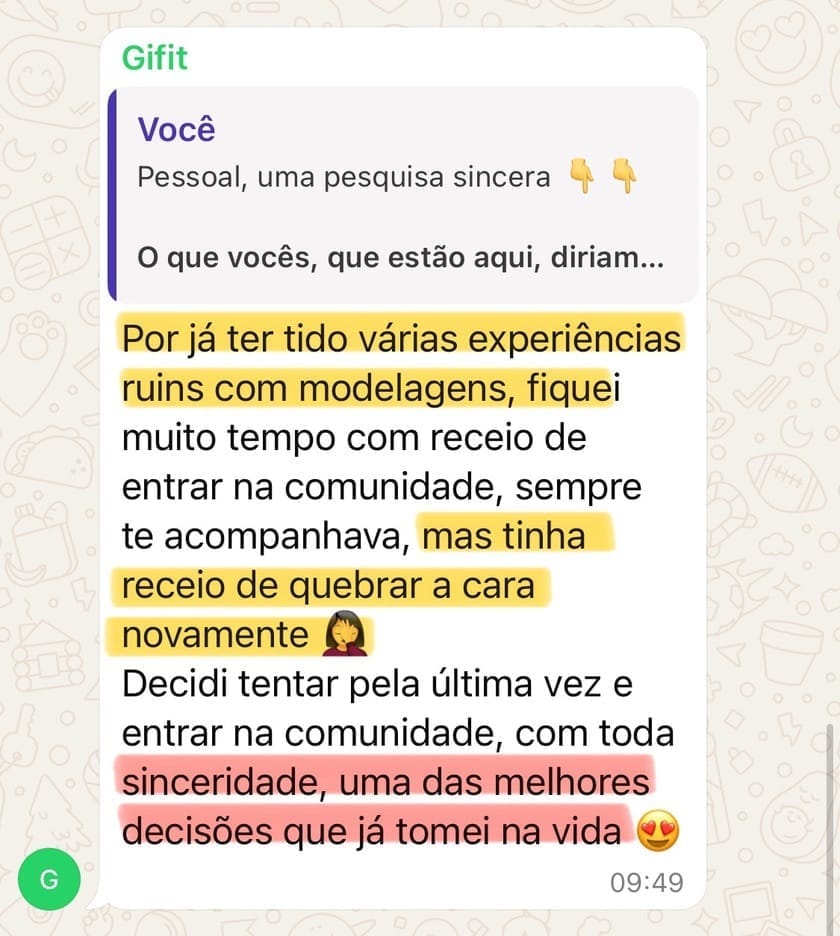
Task: Open the green G profile avatar
Action: coord(48,879)
